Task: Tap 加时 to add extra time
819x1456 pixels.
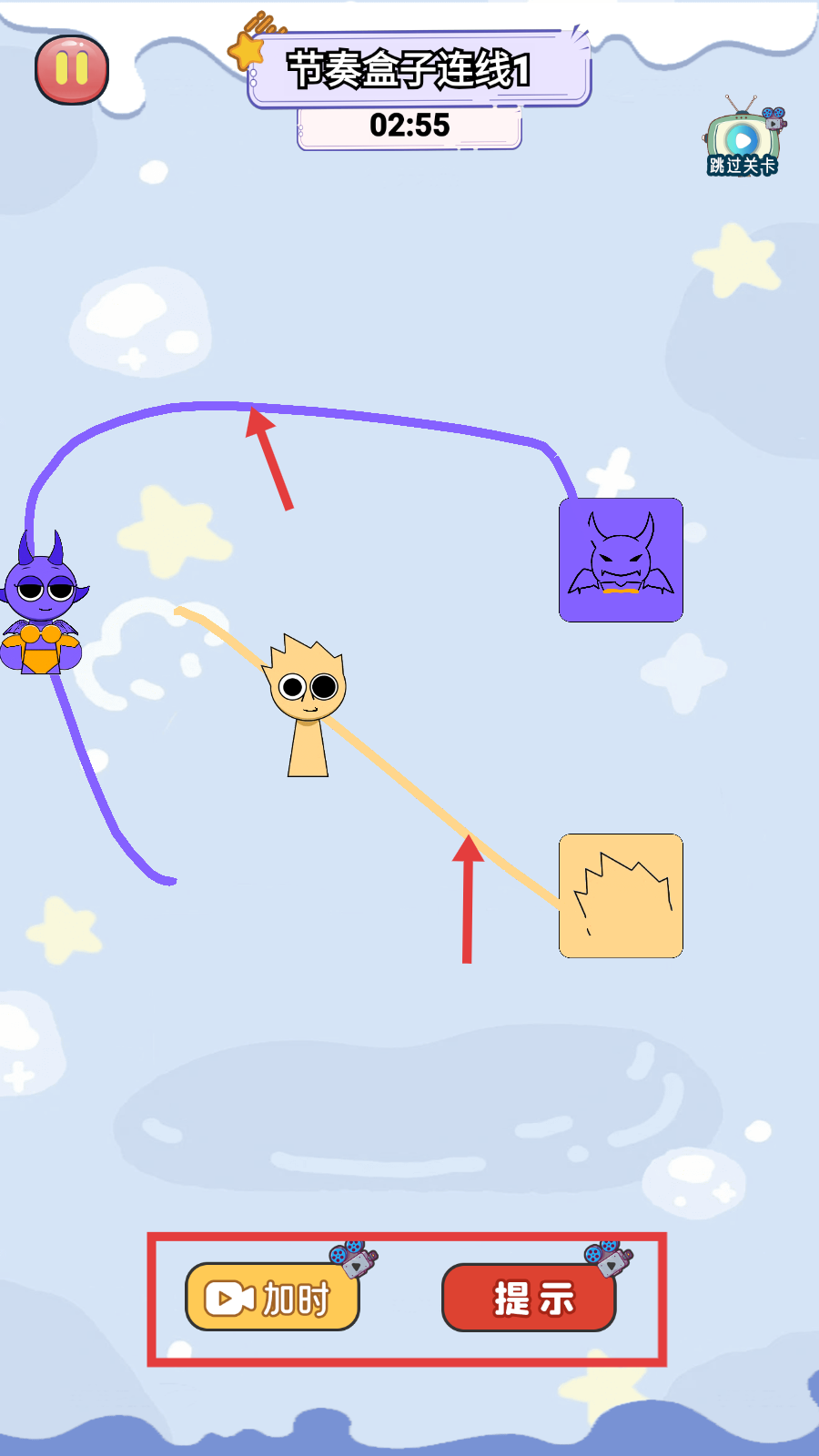Action: (x=272, y=1297)
